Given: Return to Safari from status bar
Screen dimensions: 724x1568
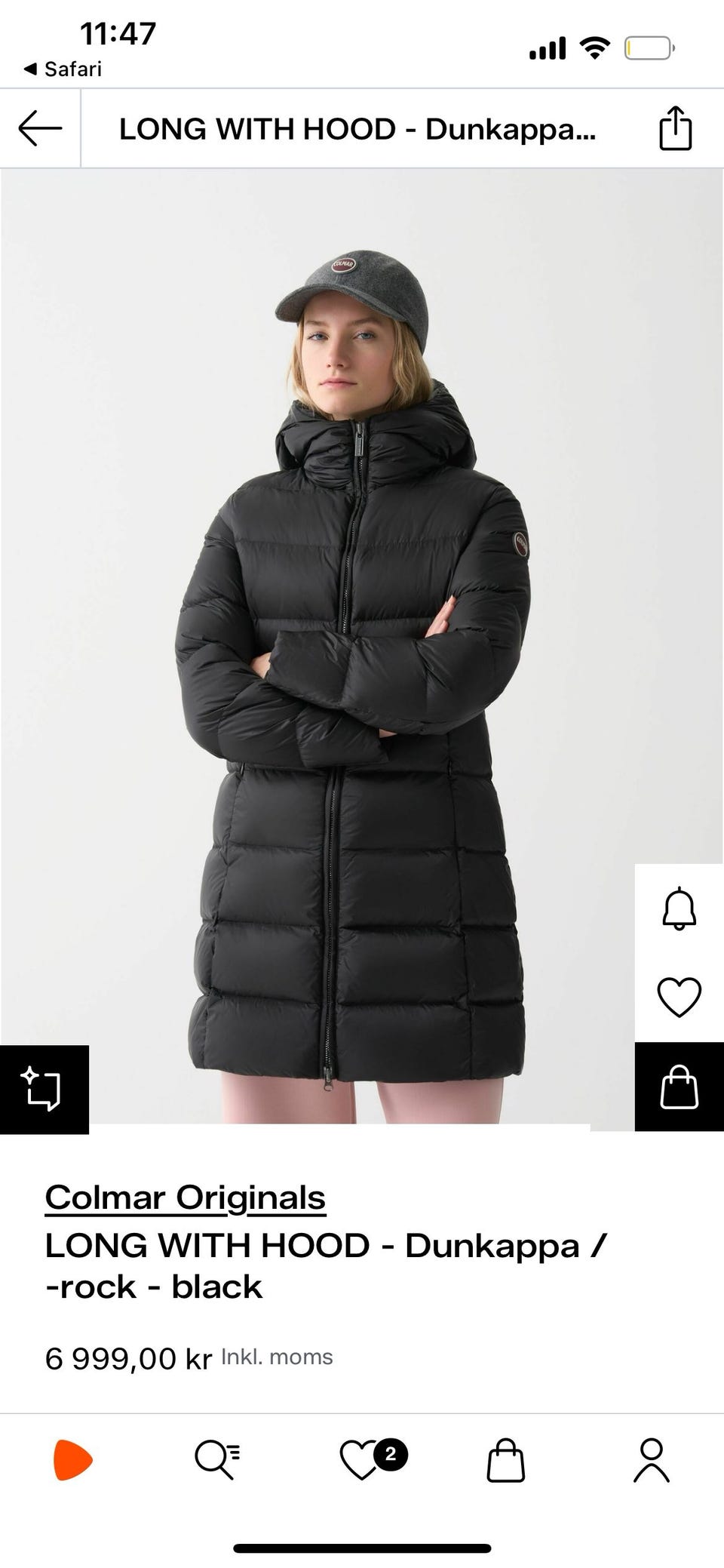Looking at the screenshot, I should click(63, 69).
